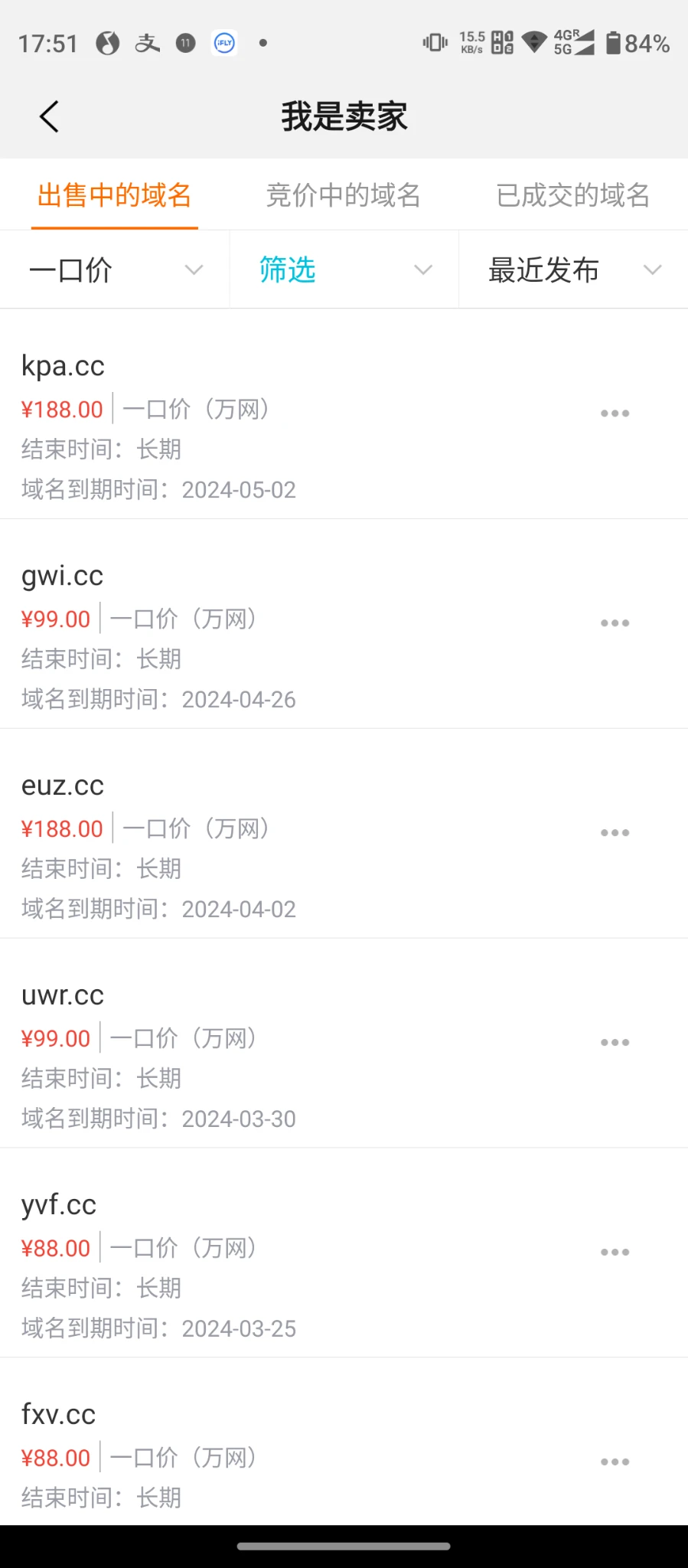Open more options for gwi.cc

pos(615,623)
